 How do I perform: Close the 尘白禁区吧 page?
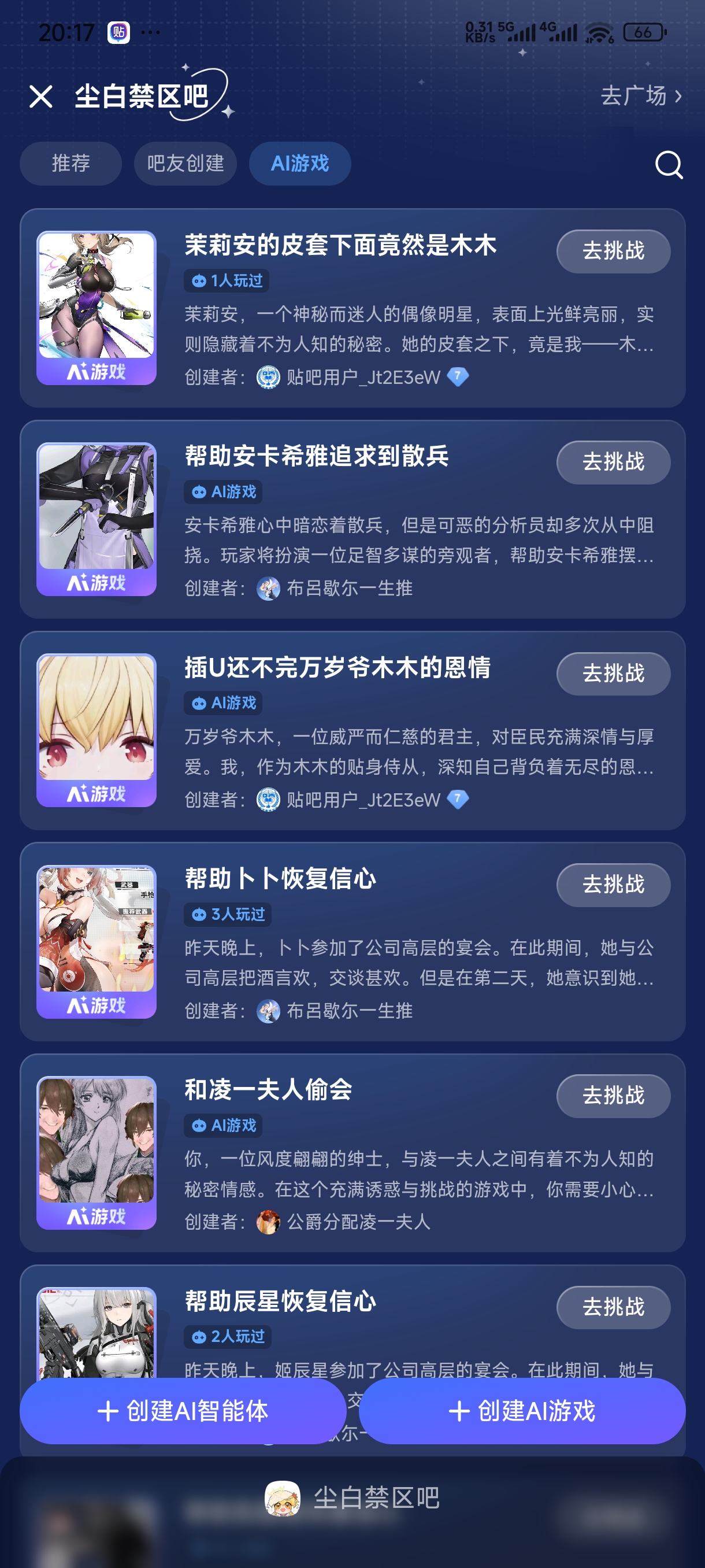click(41, 96)
